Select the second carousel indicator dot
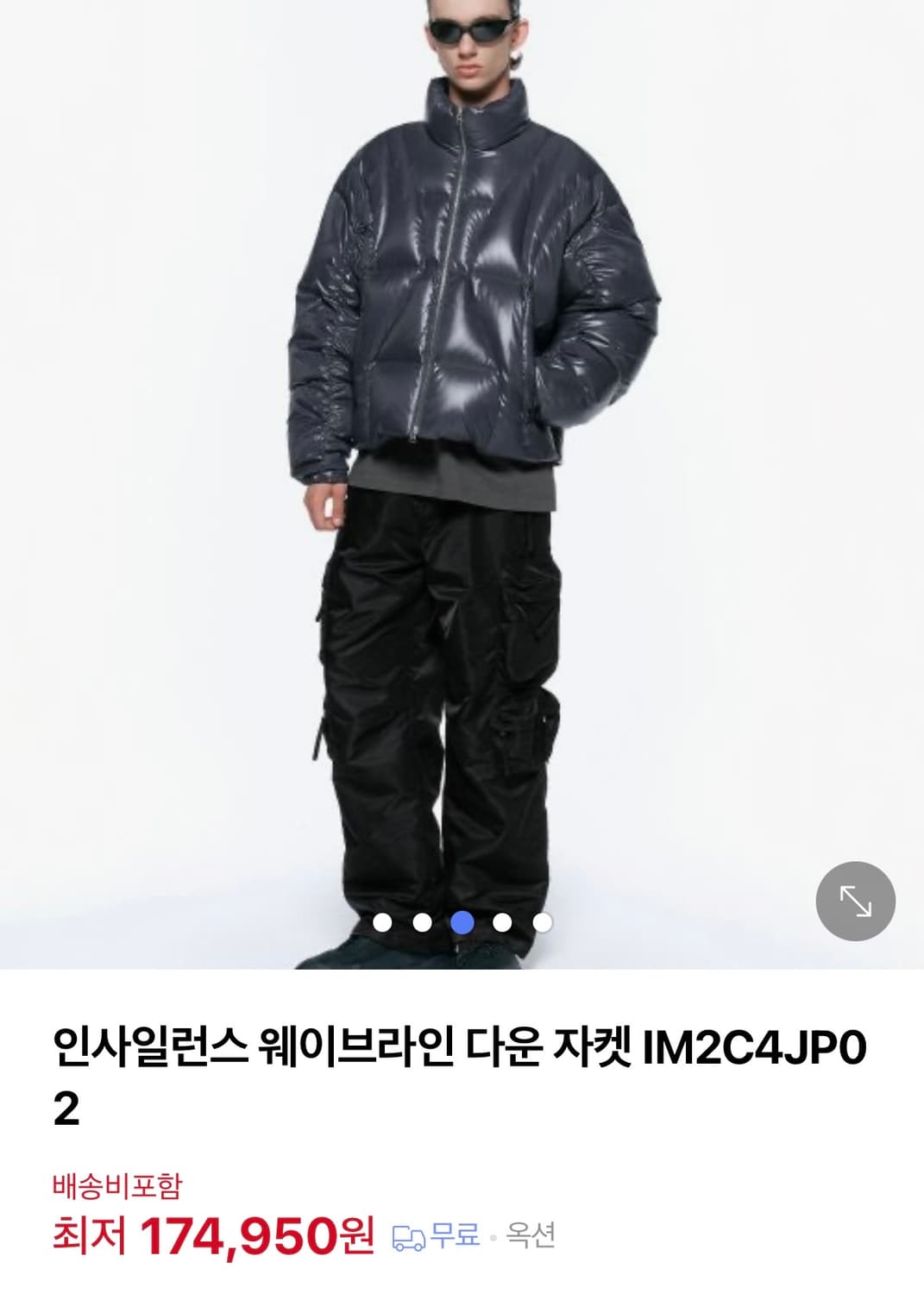This screenshot has width=924, height=1294. coord(422,921)
